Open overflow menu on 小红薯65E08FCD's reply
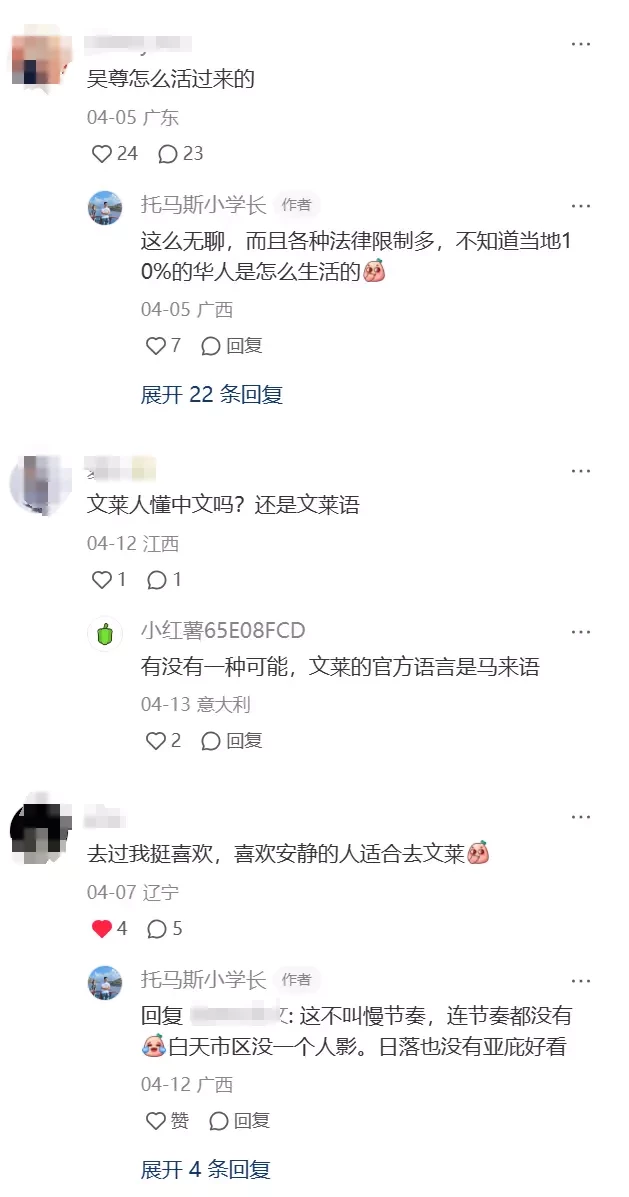The height and width of the screenshot is (1197, 629). point(580,632)
